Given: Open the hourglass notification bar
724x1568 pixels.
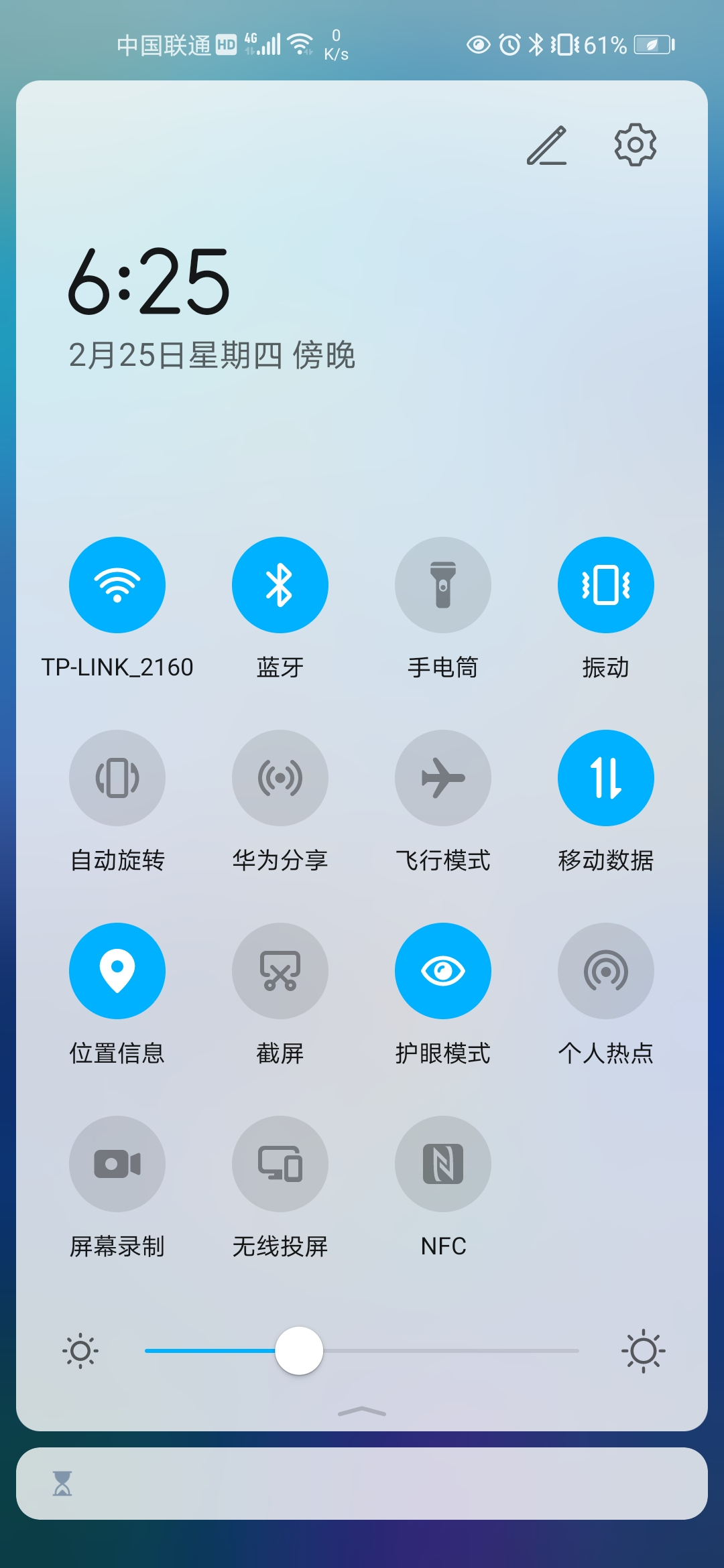Looking at the screenshot, I should tap(362, 1484).
